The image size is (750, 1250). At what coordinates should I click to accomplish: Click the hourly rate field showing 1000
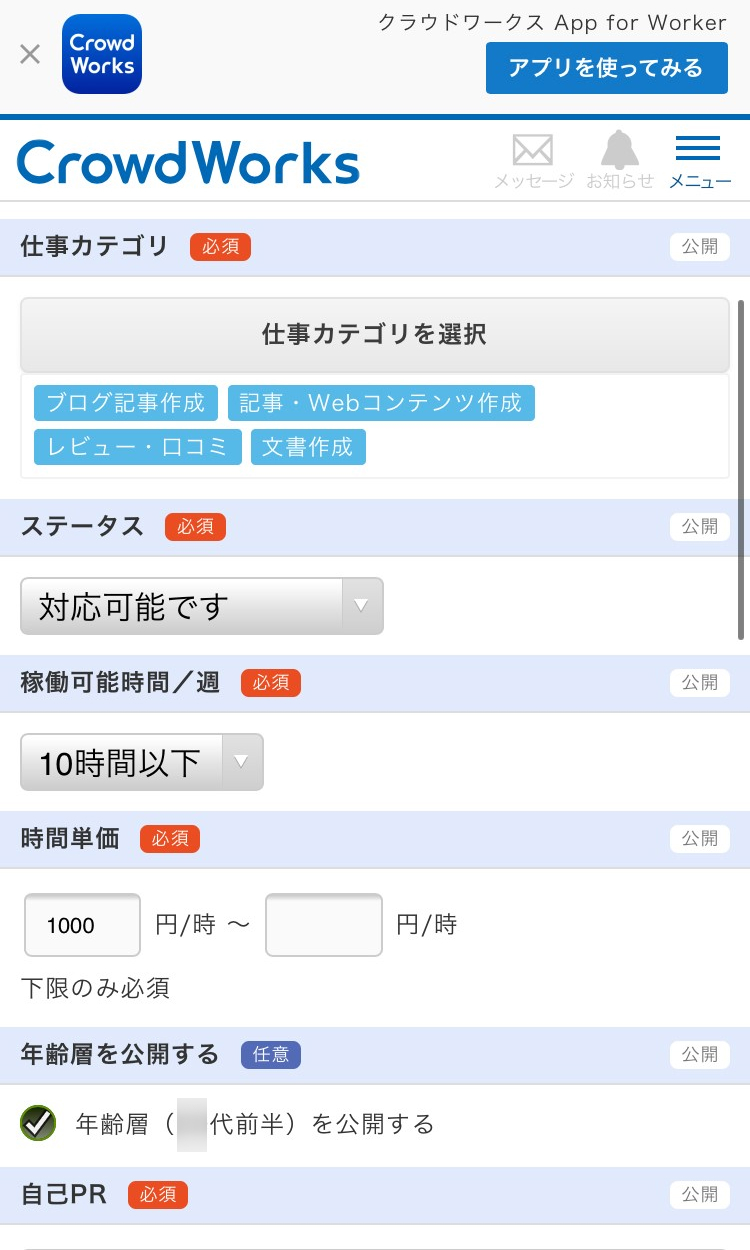coord(82,925)
